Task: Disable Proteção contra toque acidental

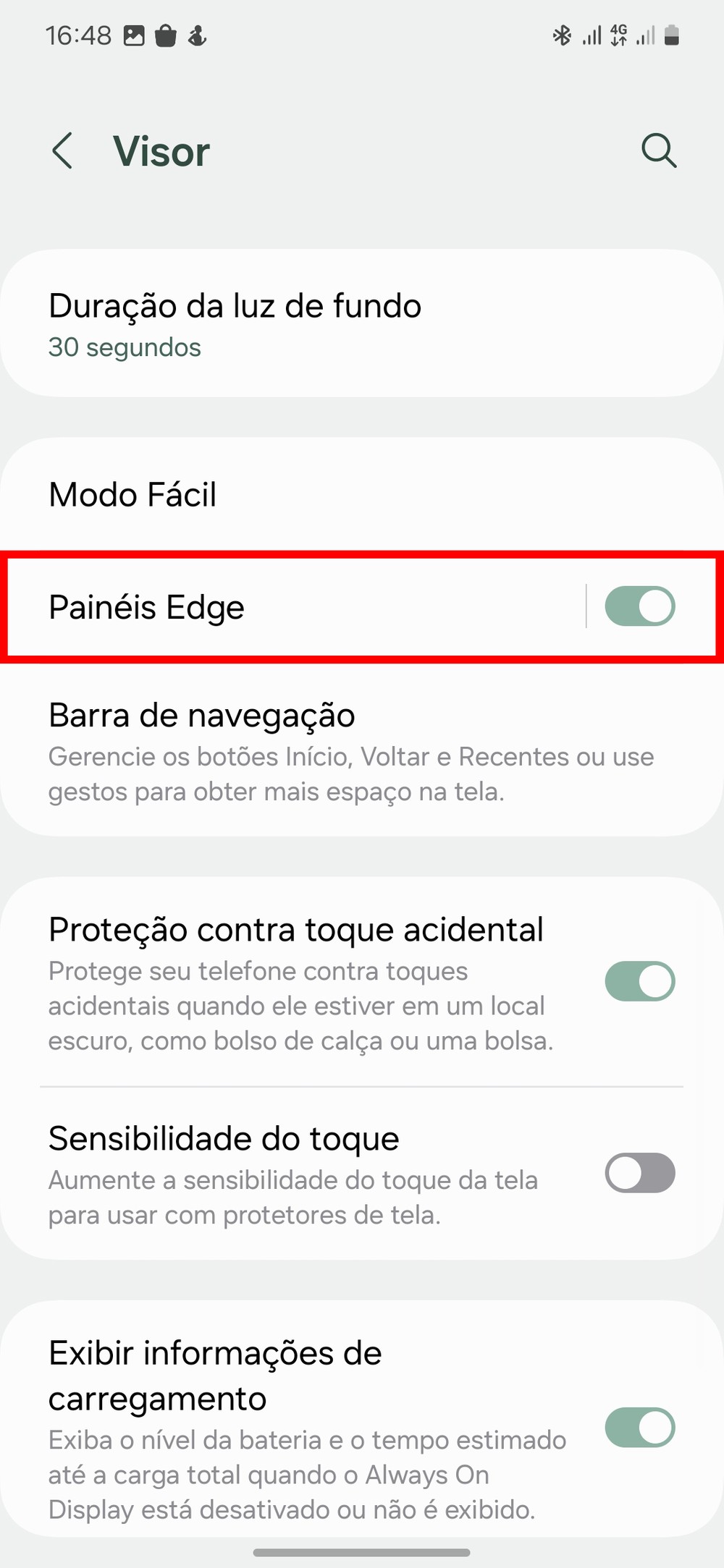Action: pos(640,982)
